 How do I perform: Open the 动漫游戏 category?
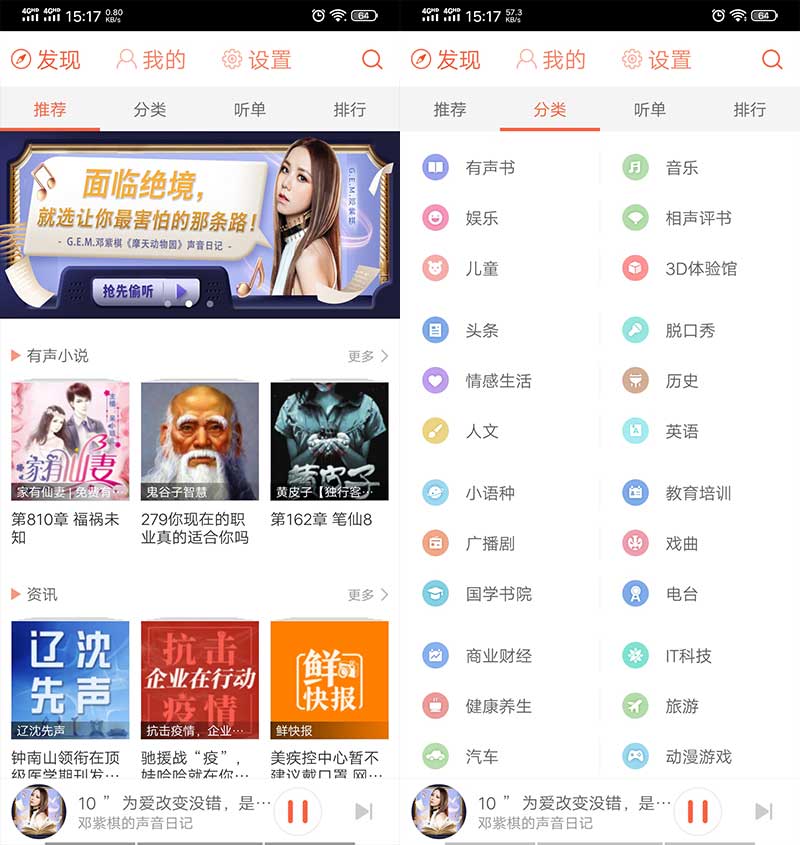(x=697, y=757)
